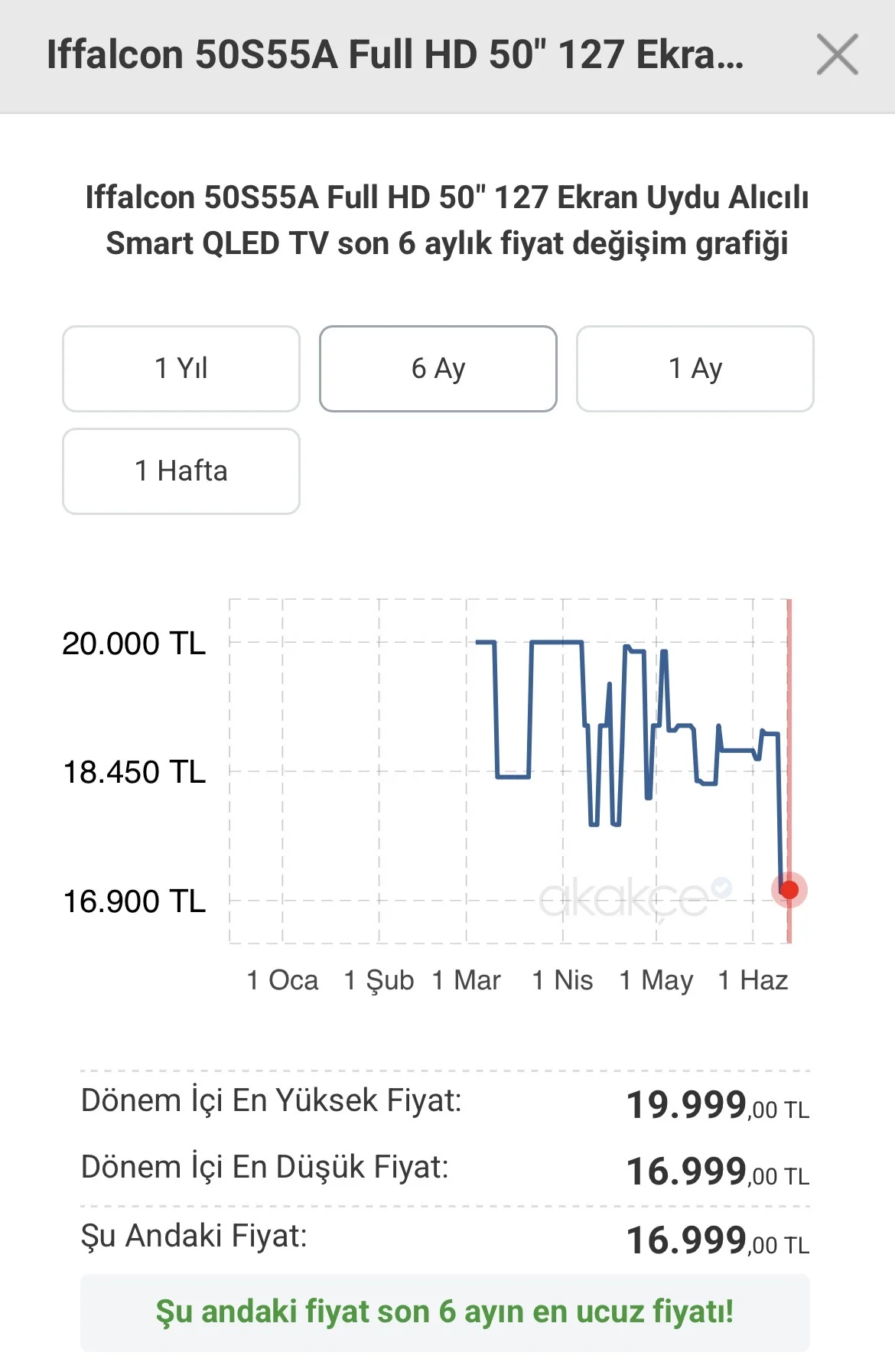
Task: Switch the chart to 1 Yıl range
Action: coord(181,369)
